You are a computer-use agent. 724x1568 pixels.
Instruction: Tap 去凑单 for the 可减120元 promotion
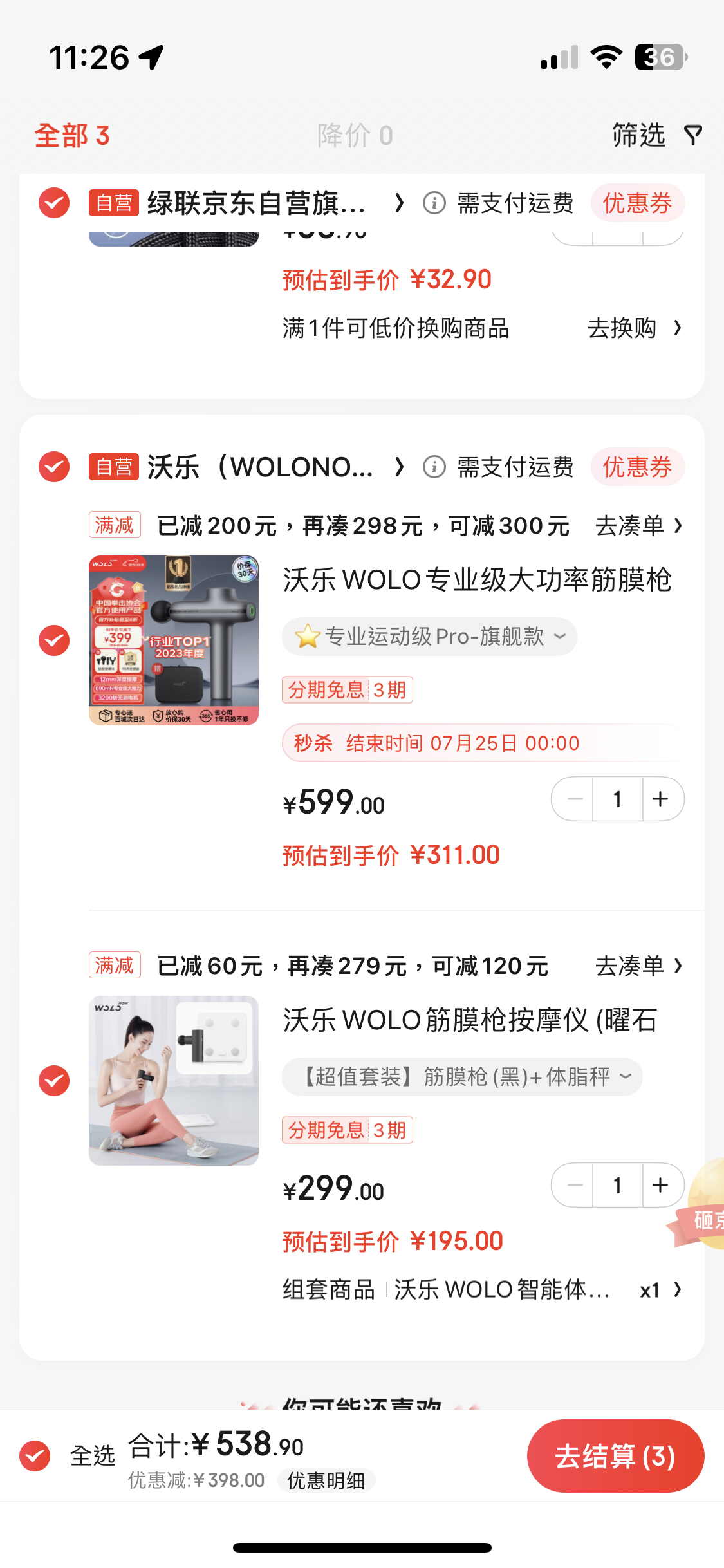pos(638,966)
